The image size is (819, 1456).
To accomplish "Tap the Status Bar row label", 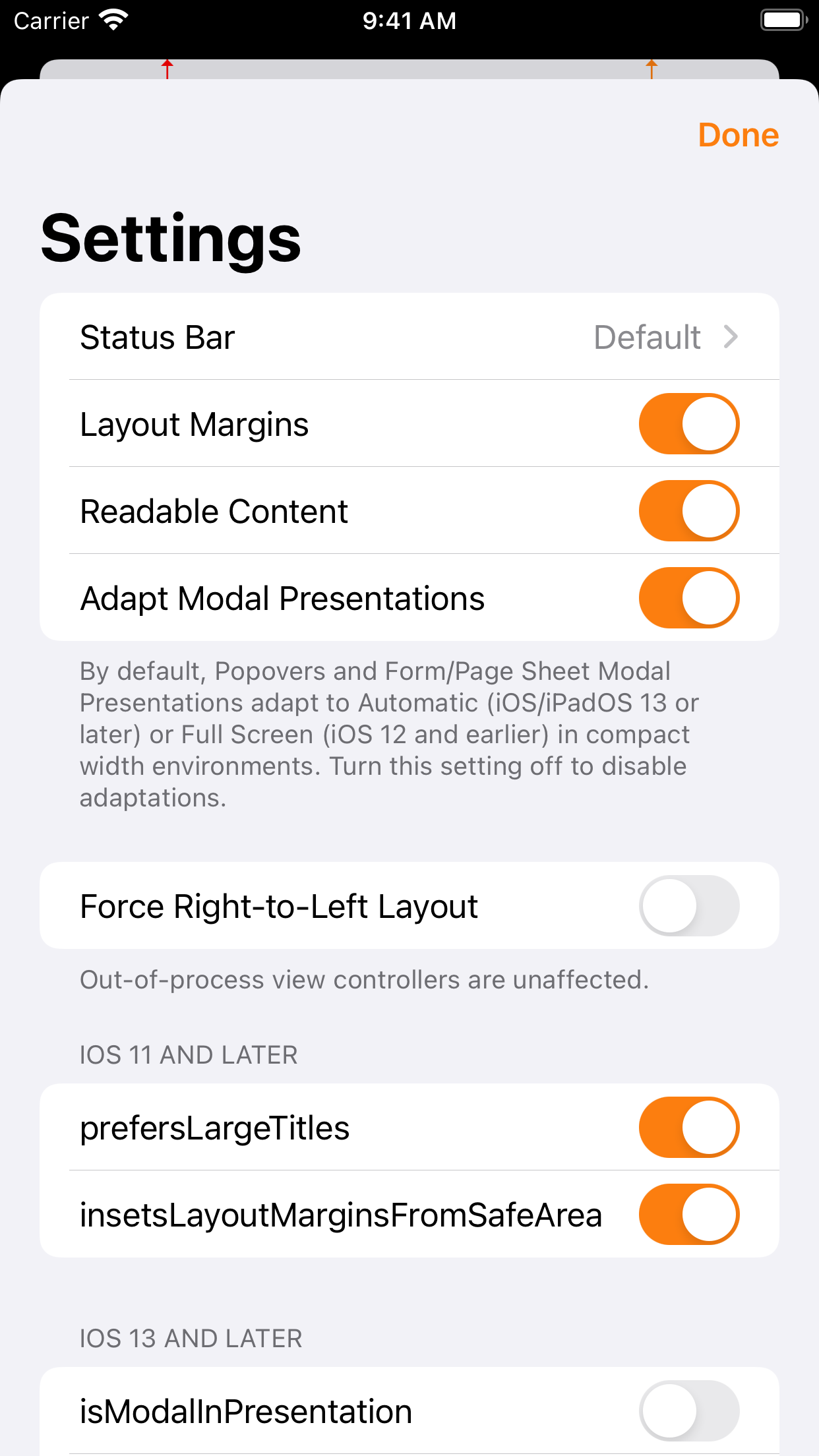I will coord(157,337).
